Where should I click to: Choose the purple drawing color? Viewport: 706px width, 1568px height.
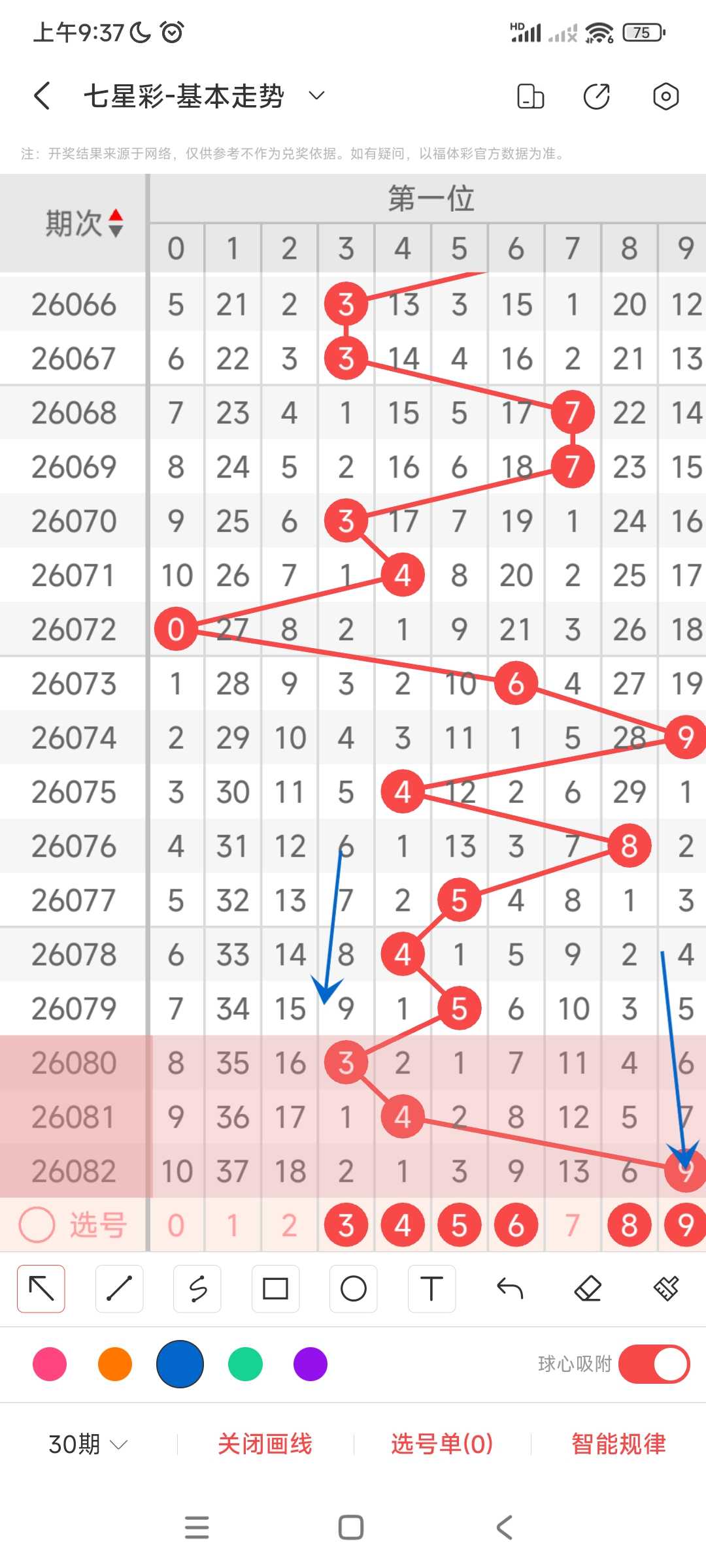pos(311,1364)
